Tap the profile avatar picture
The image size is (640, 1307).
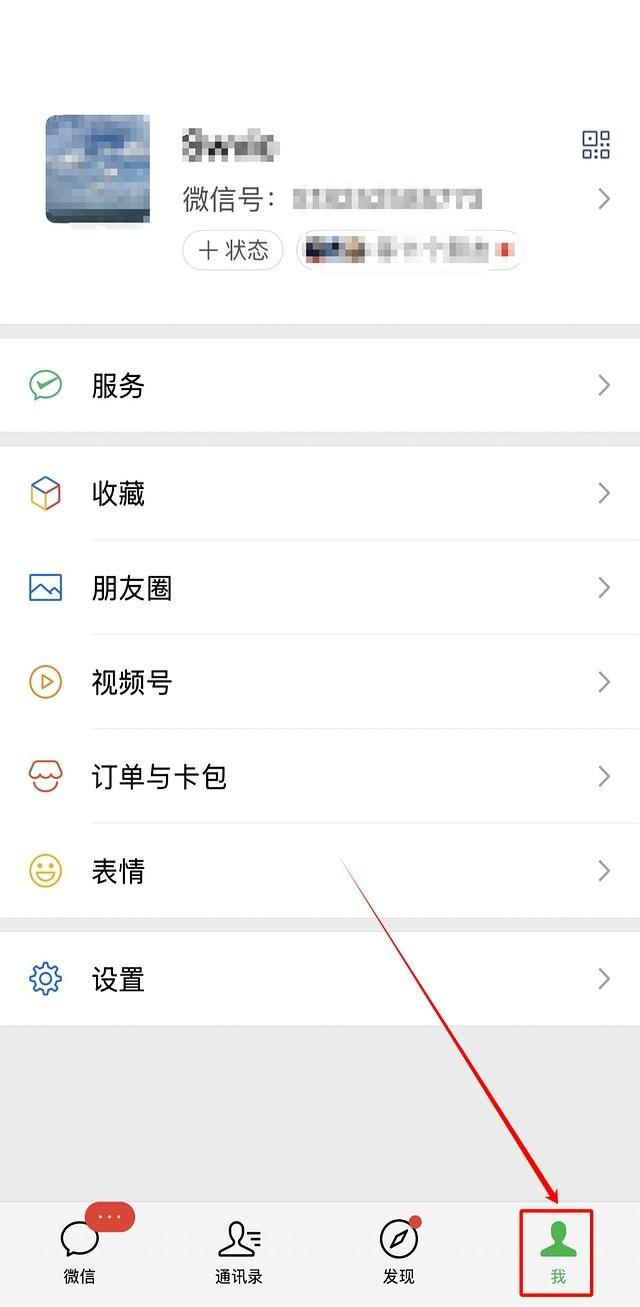coord(97,169)
